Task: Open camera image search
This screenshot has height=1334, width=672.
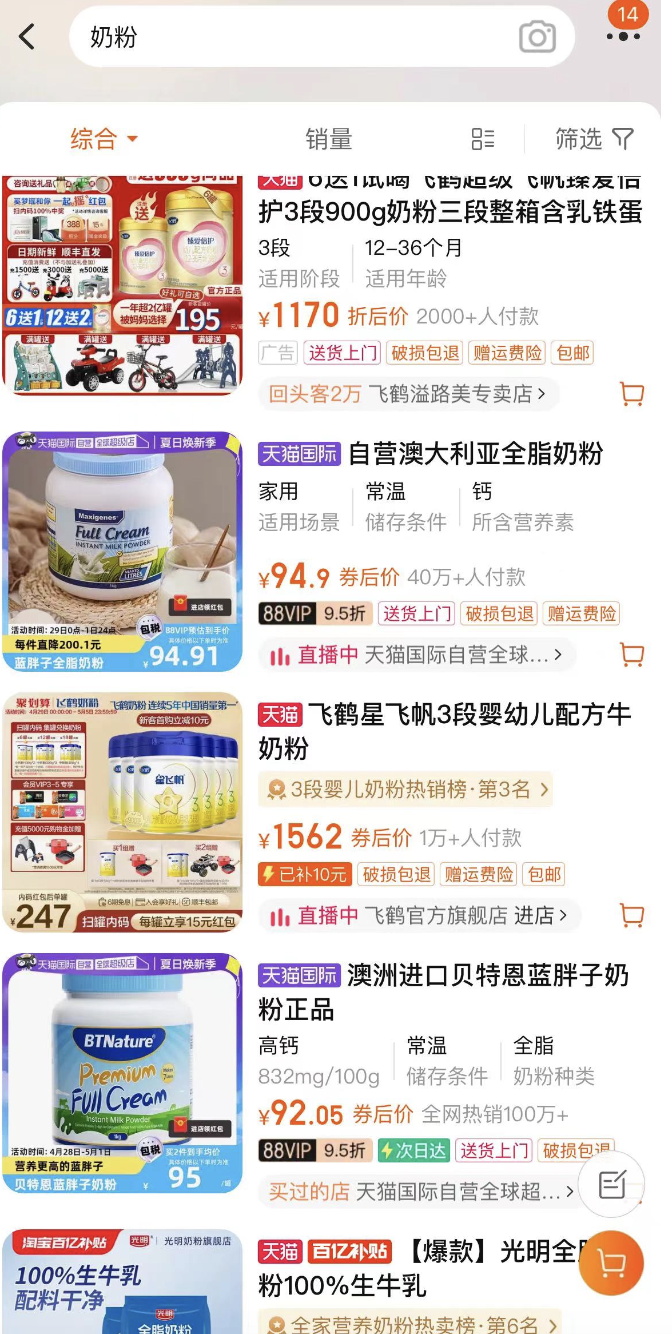Action: pyautogui.click(x=537, y=38)
